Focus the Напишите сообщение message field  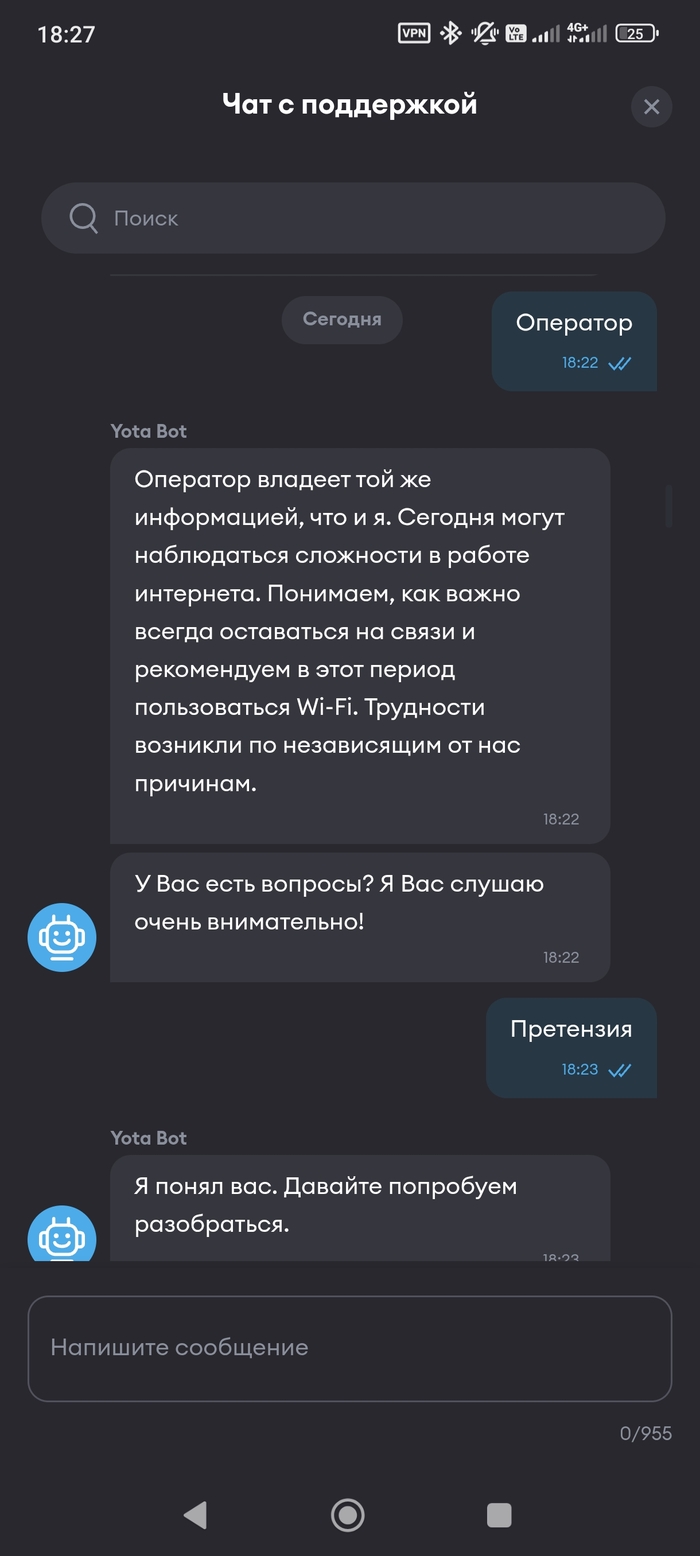pos(349,1348)
